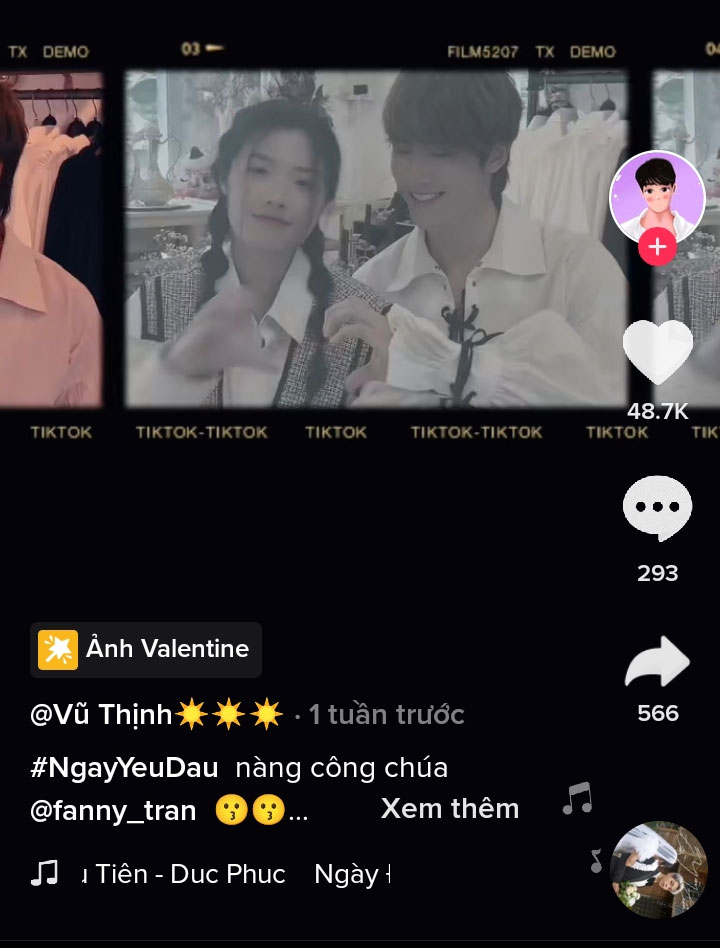Viewport: 720px width, 948px height.
Task: Open the #NgayYeuDau hashtag
Action: coord(125,768)
